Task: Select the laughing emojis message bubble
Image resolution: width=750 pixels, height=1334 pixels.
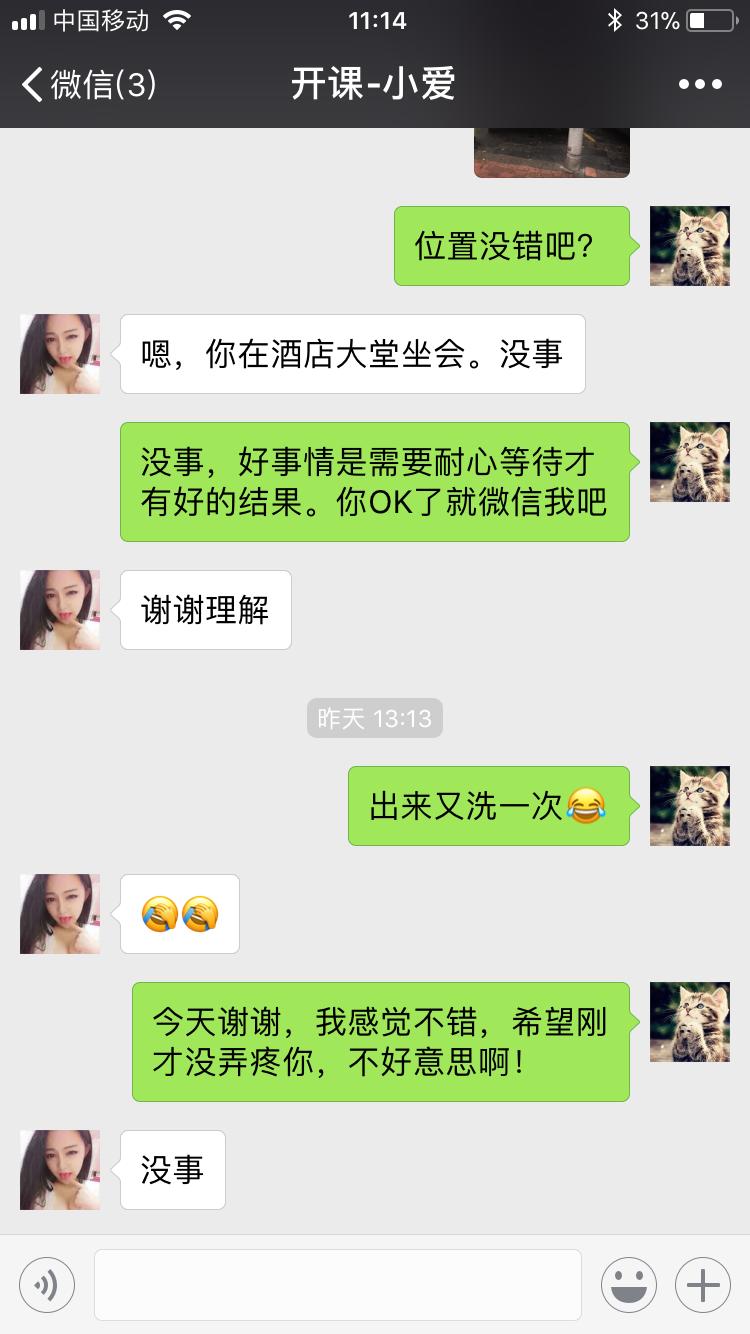Action: (x=179, y=913)
